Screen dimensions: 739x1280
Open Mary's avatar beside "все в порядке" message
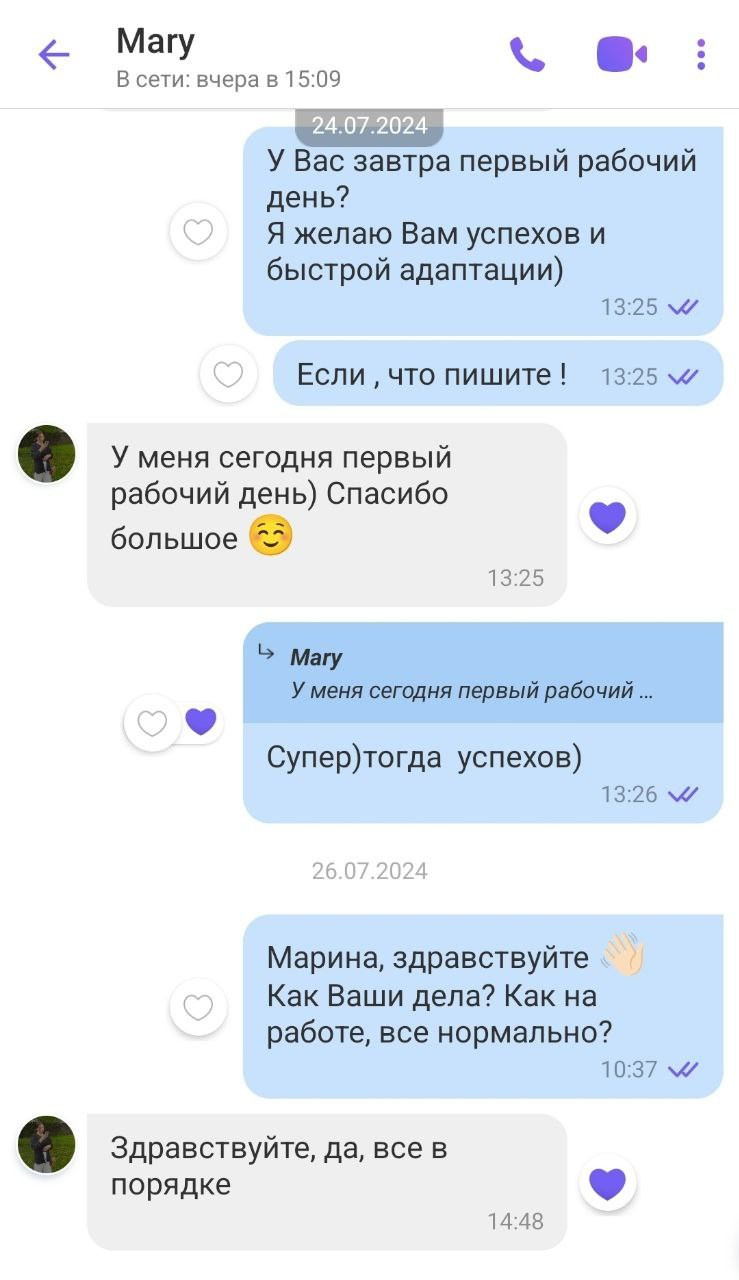coord(47,1144)
